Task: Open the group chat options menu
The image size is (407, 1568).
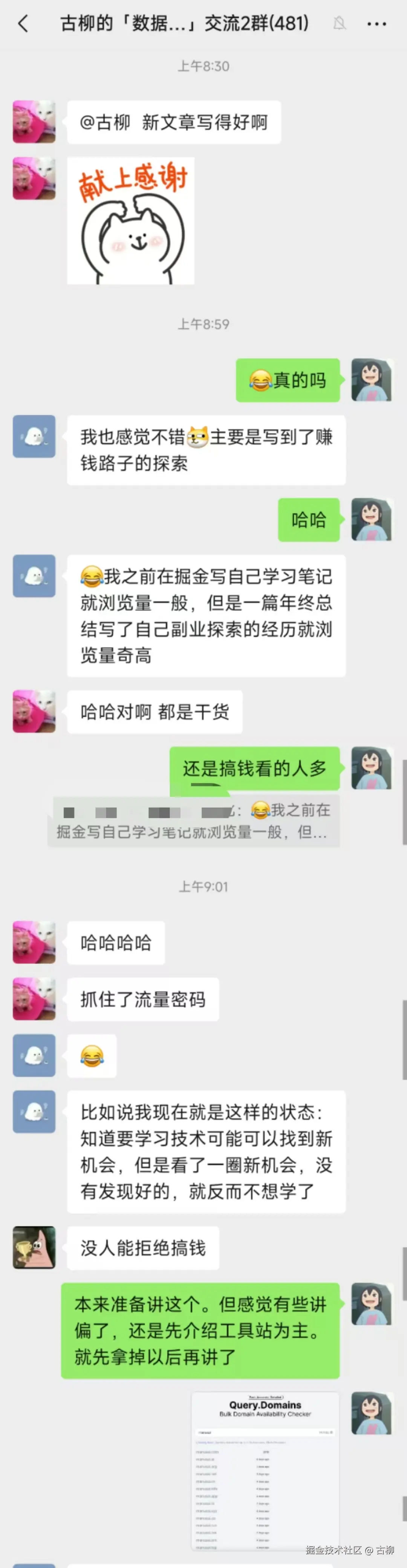Action: (376, 24)
